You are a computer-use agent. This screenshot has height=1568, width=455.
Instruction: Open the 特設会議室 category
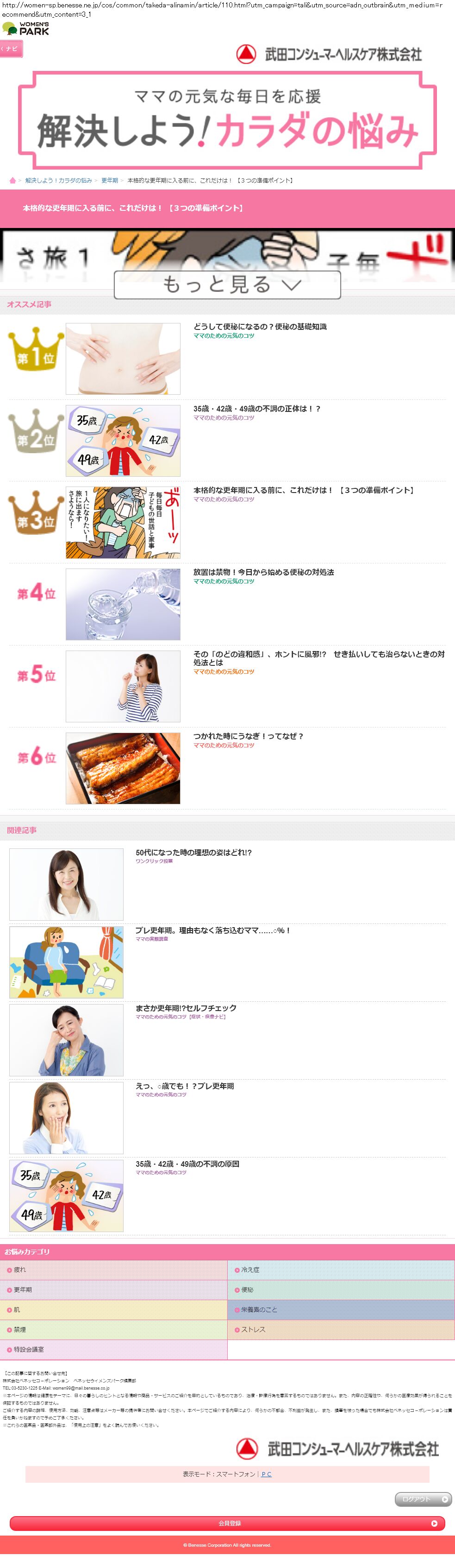pos(114,1349)
